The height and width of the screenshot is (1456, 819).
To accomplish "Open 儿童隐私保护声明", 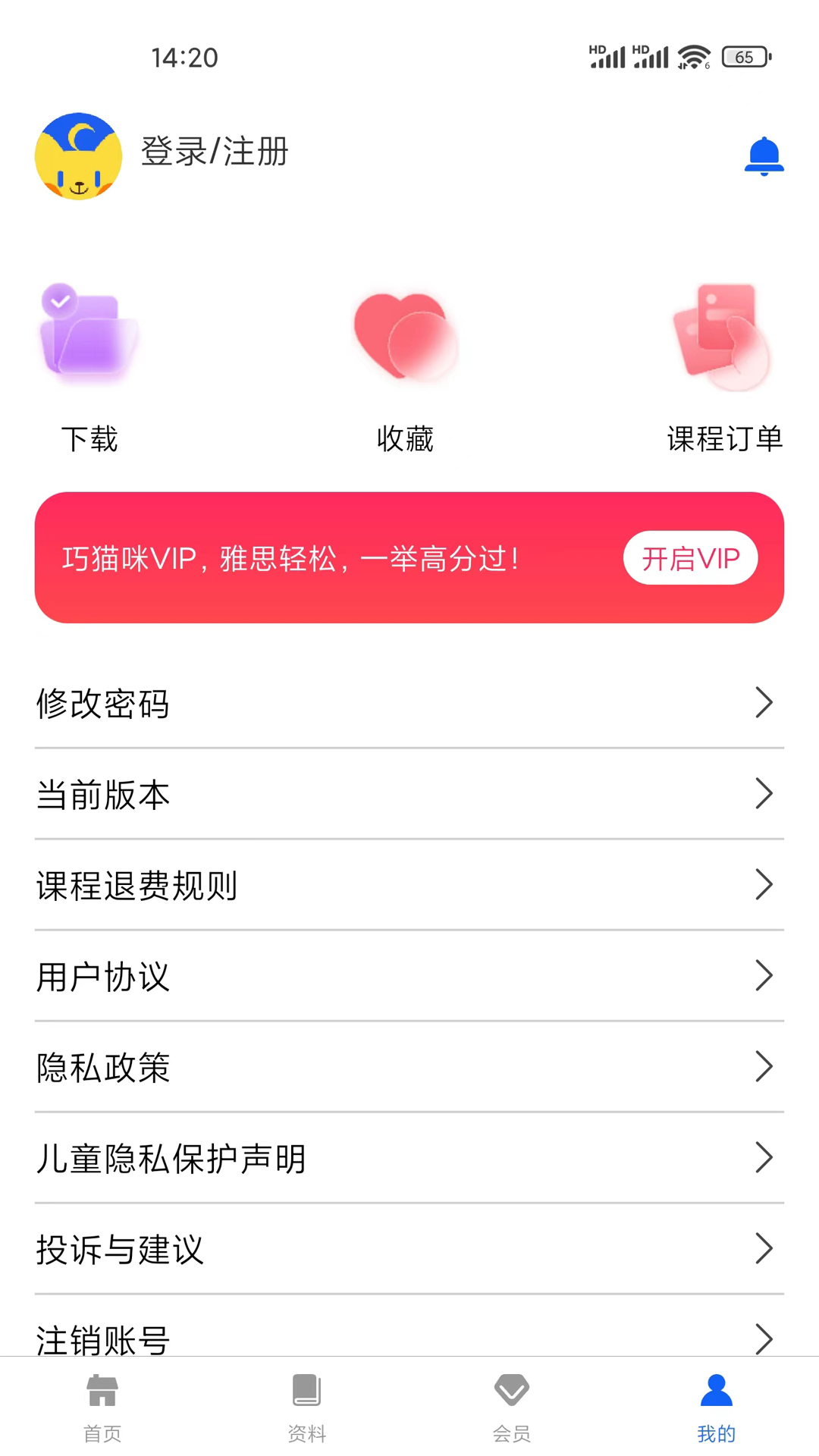I will (x=409, y=1158).
